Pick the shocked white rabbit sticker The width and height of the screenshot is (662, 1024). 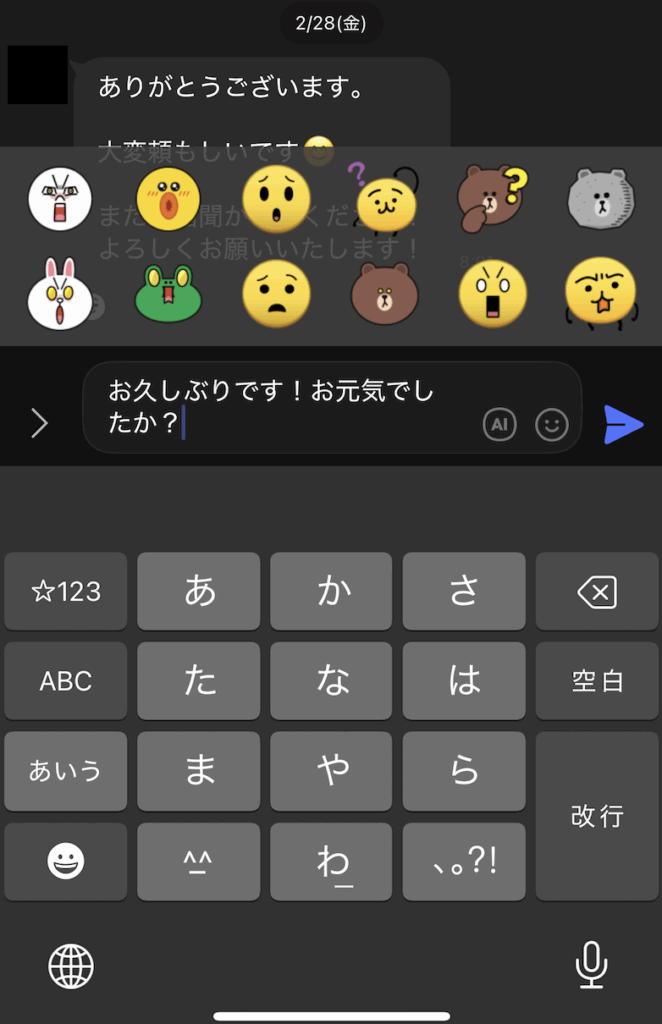click(60, 295)
